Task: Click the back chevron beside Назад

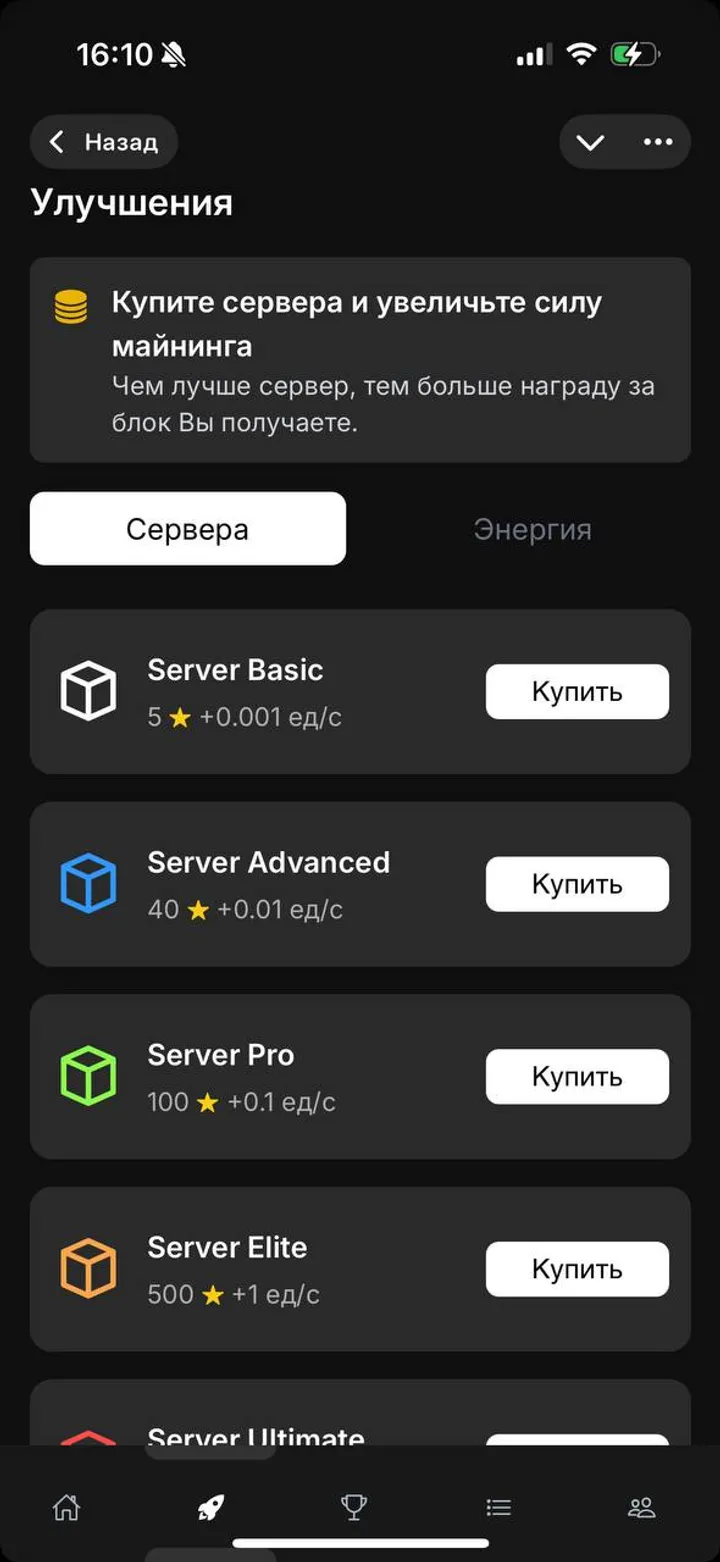Action: click(57, 142)
